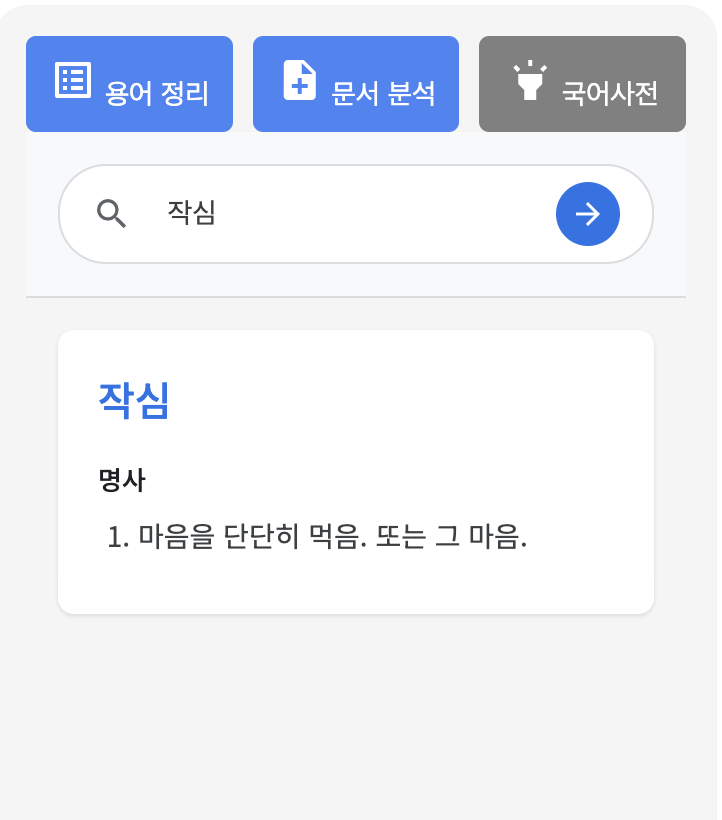Open the 문서 분석 tab
The width and height of the screenshot is (722, 820).
(355, 84)
